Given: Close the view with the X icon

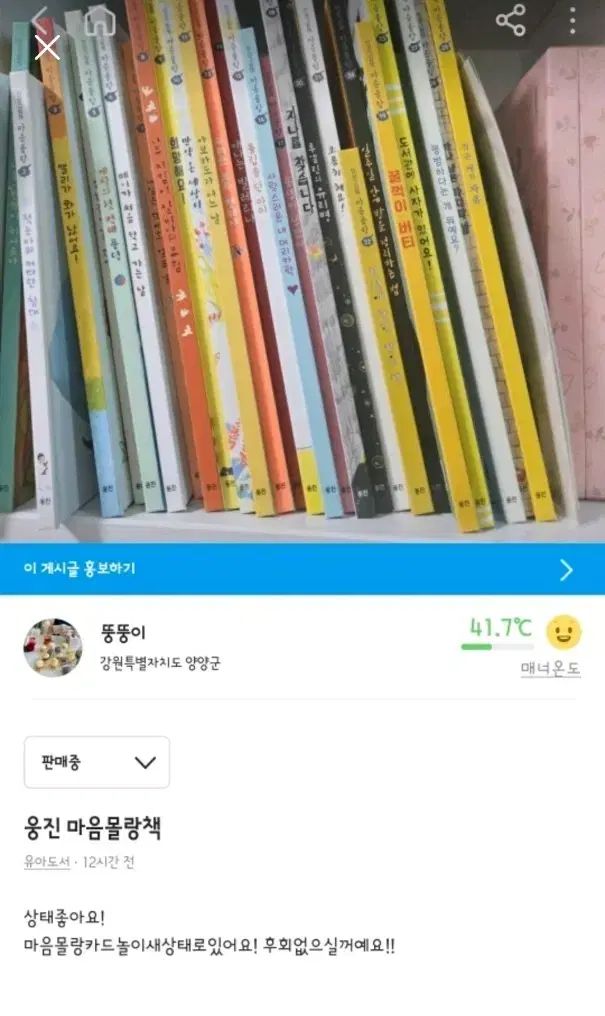Looking at the screenshot, I should [46, 47].
